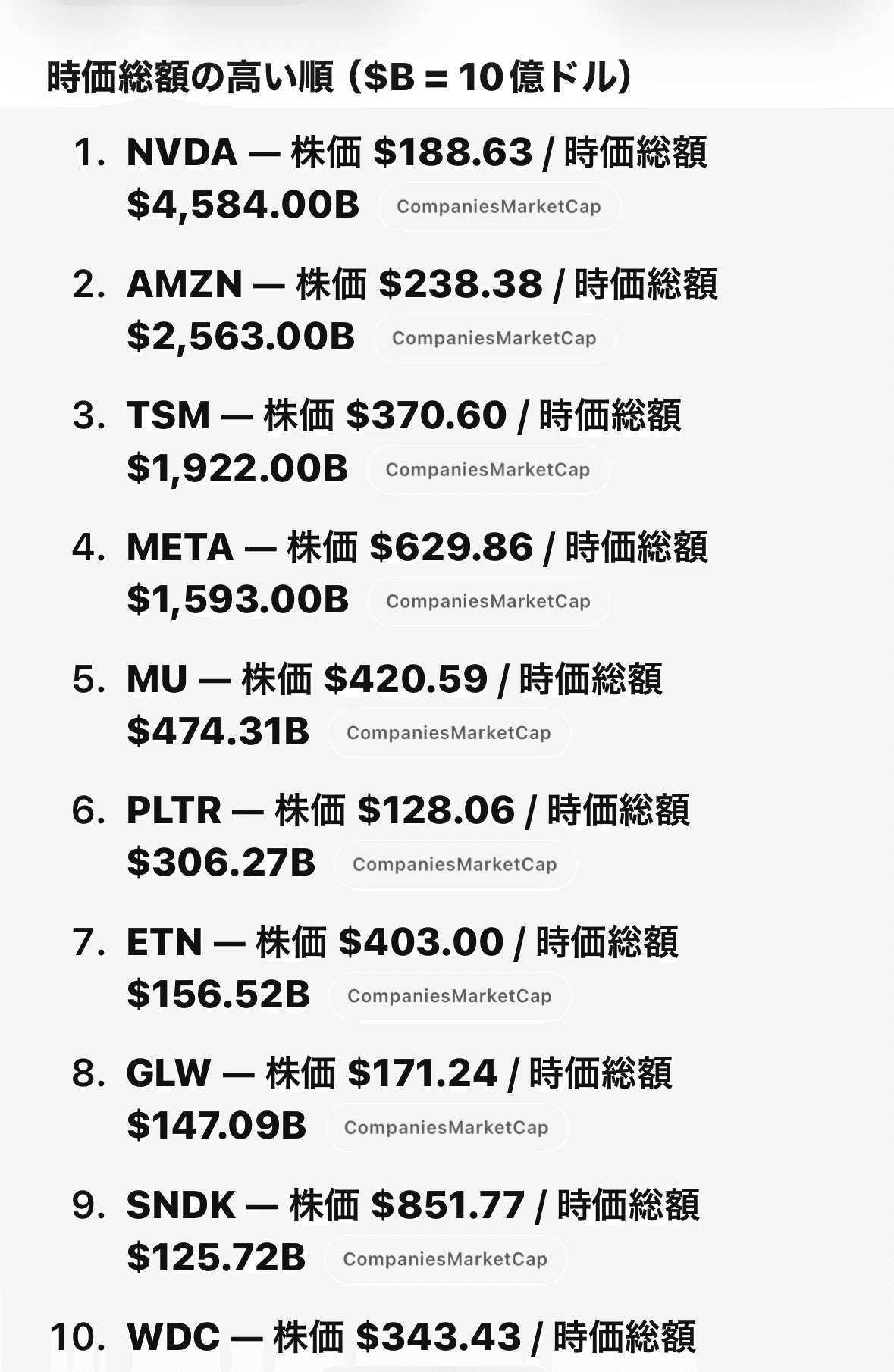Screen dimensions: 894x1372
Task: Open the CompaniesMarketCap source for NVDA
Action: point(498,207)
